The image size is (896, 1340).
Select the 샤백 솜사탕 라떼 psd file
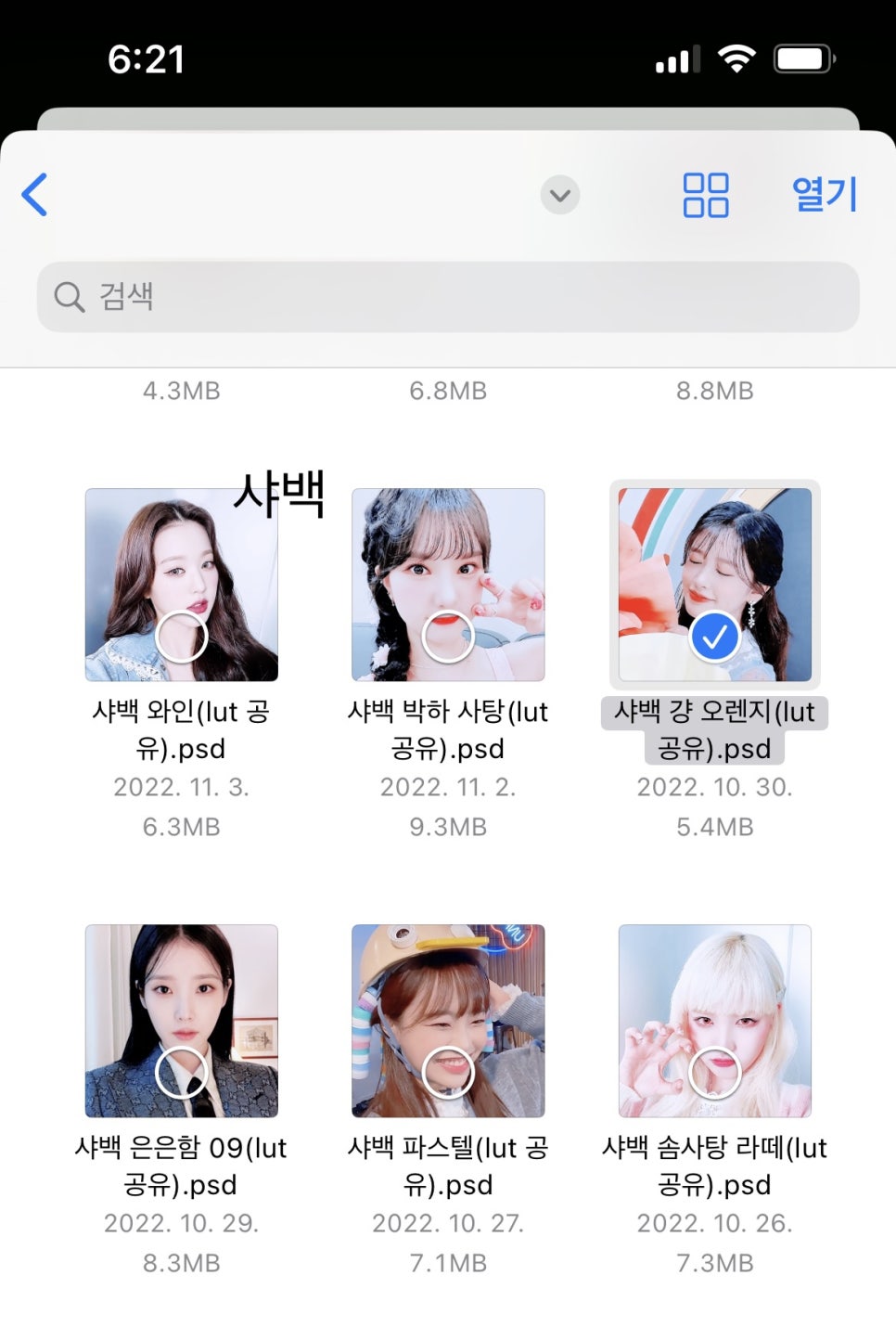[x=714, y=1021]
